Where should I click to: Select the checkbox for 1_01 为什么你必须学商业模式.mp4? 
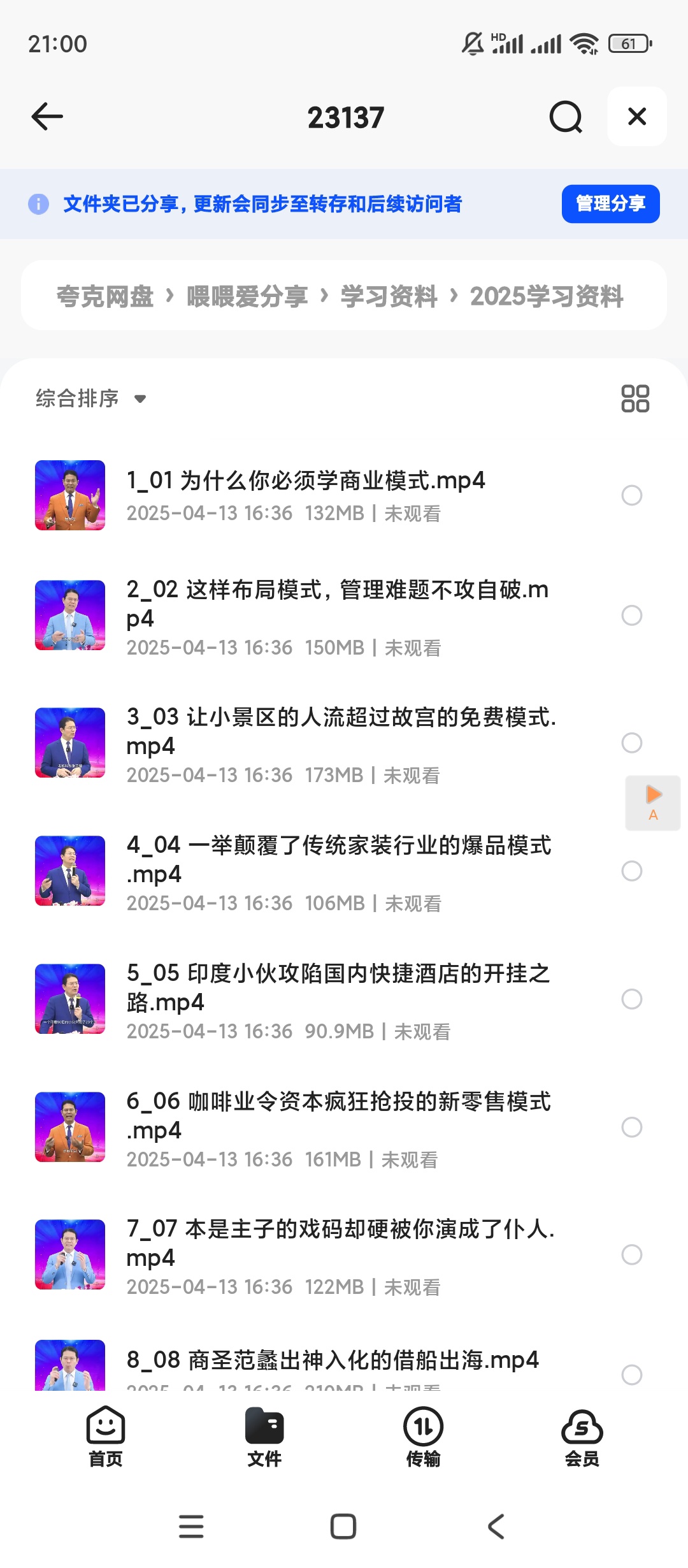coord(632,495)
